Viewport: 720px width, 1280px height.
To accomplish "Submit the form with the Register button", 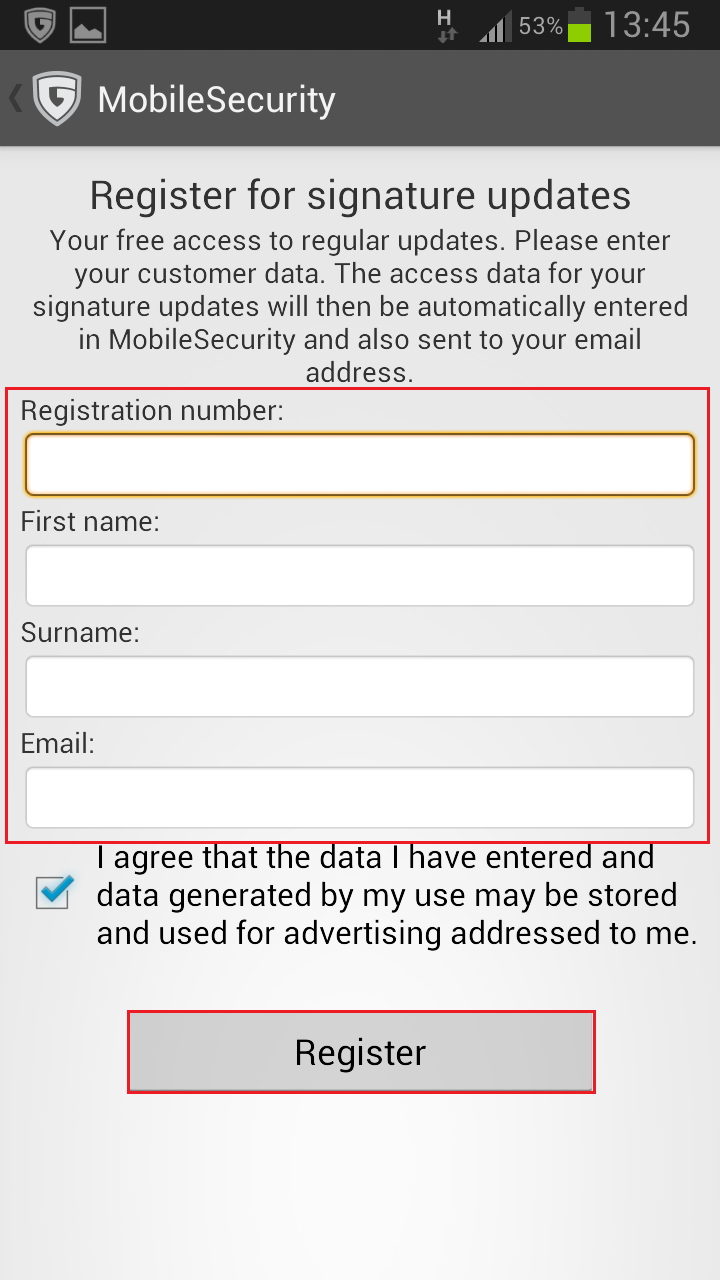I will (361, 1052).
